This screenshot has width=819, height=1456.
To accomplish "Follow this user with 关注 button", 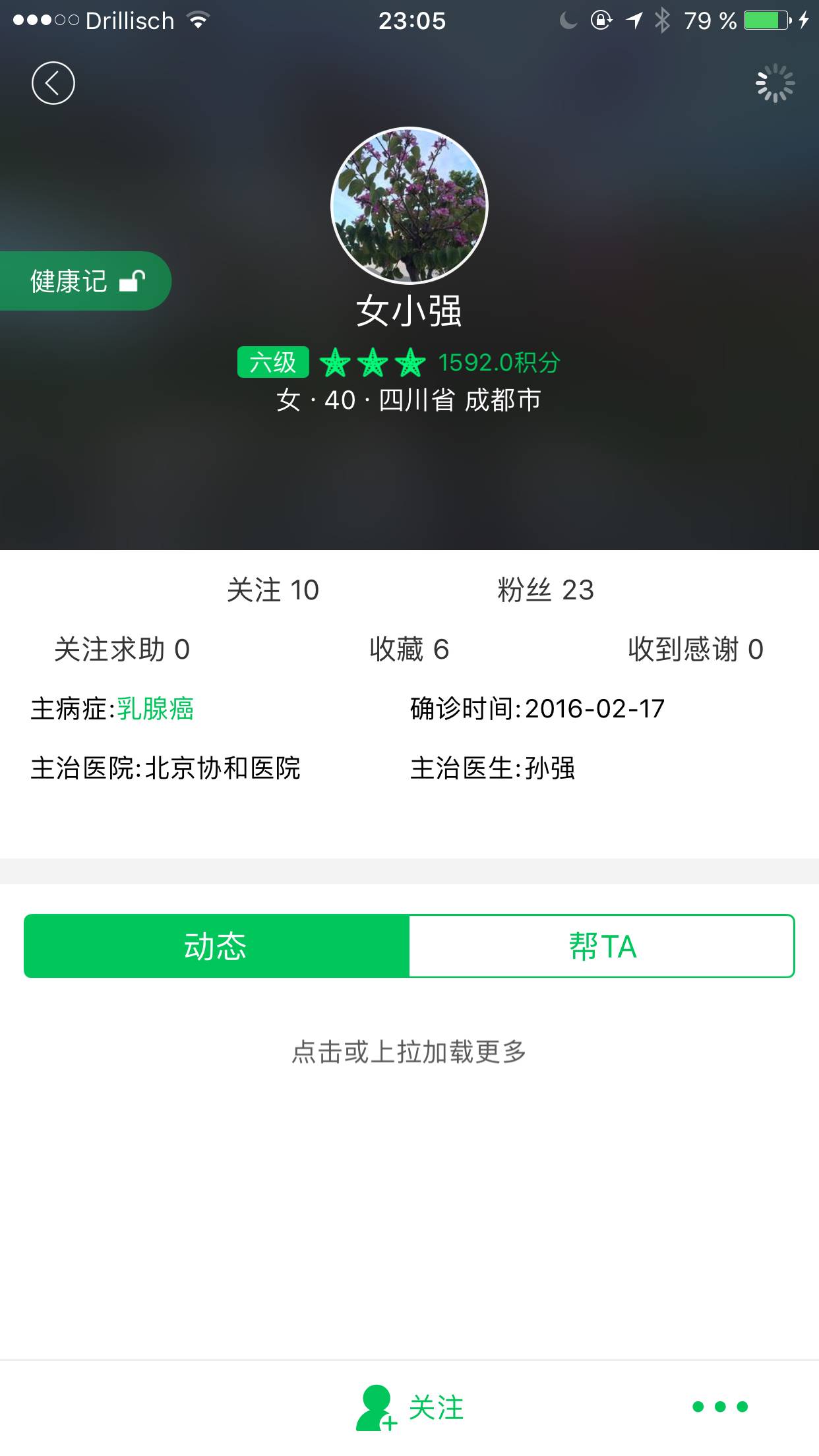I will coord(410,1407).
